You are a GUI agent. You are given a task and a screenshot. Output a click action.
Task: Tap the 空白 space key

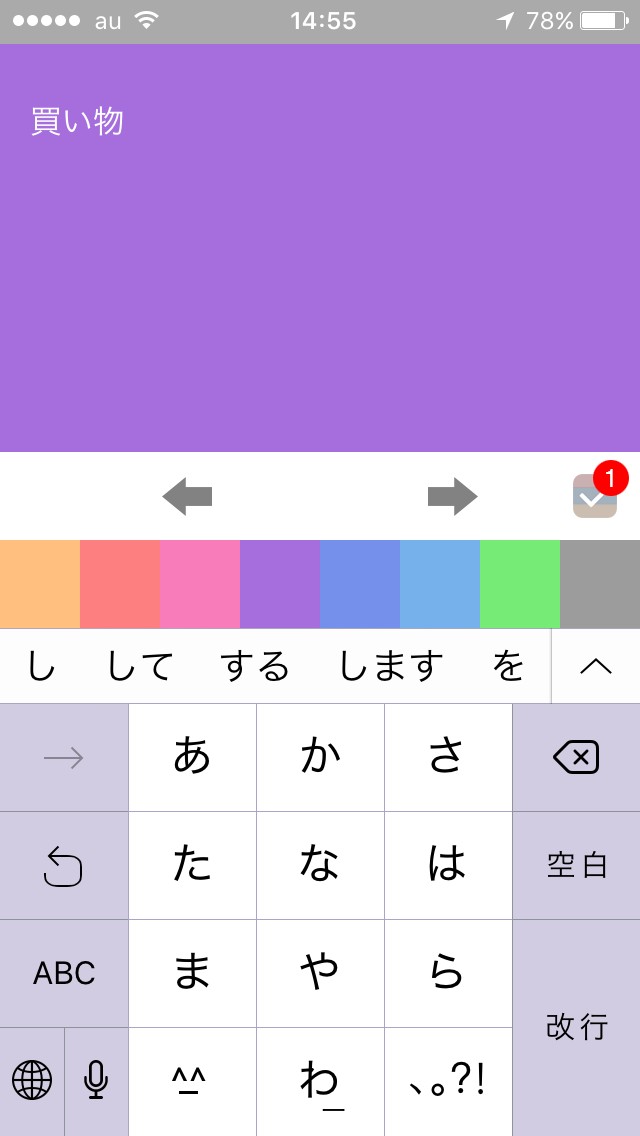coord(576,865)
